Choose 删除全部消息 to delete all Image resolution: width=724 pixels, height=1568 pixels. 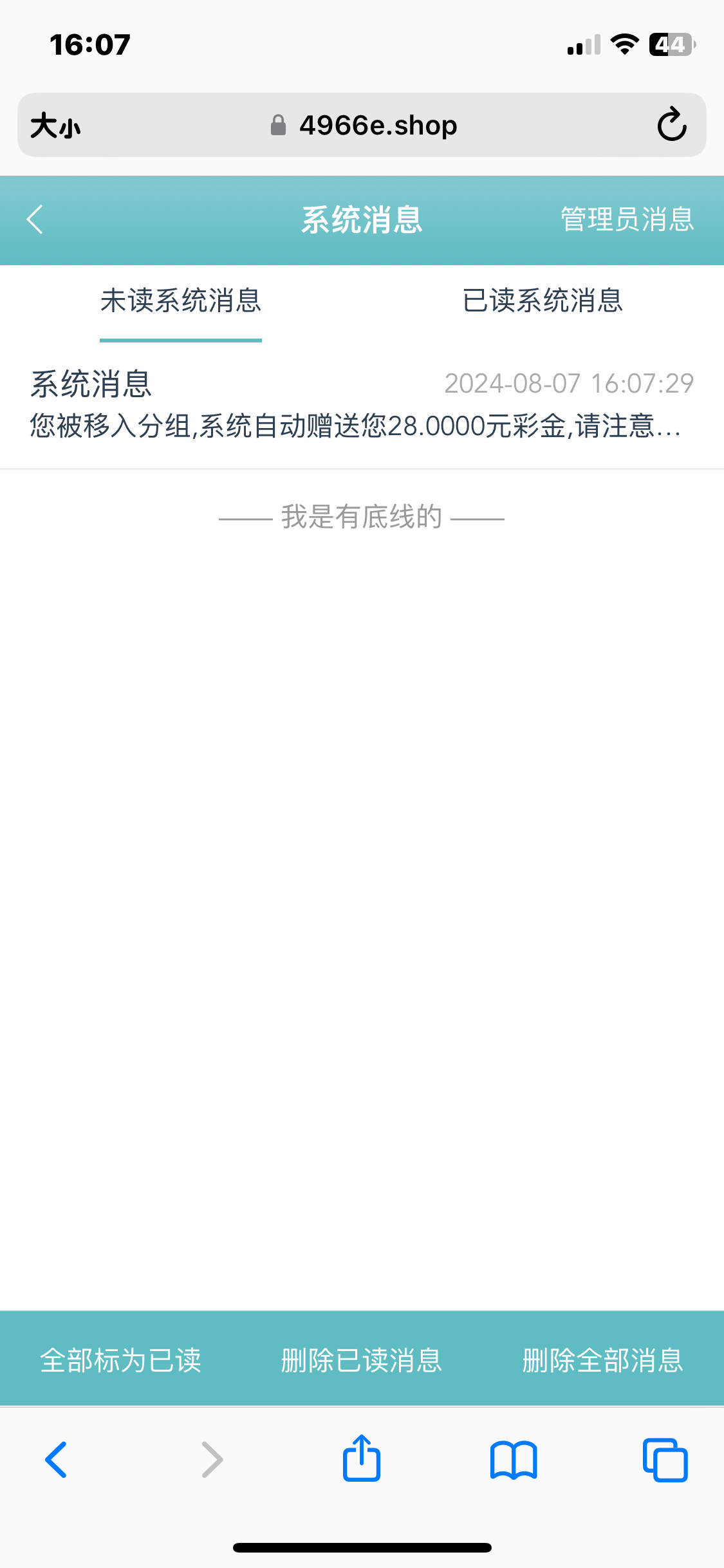click(602, 1359)
